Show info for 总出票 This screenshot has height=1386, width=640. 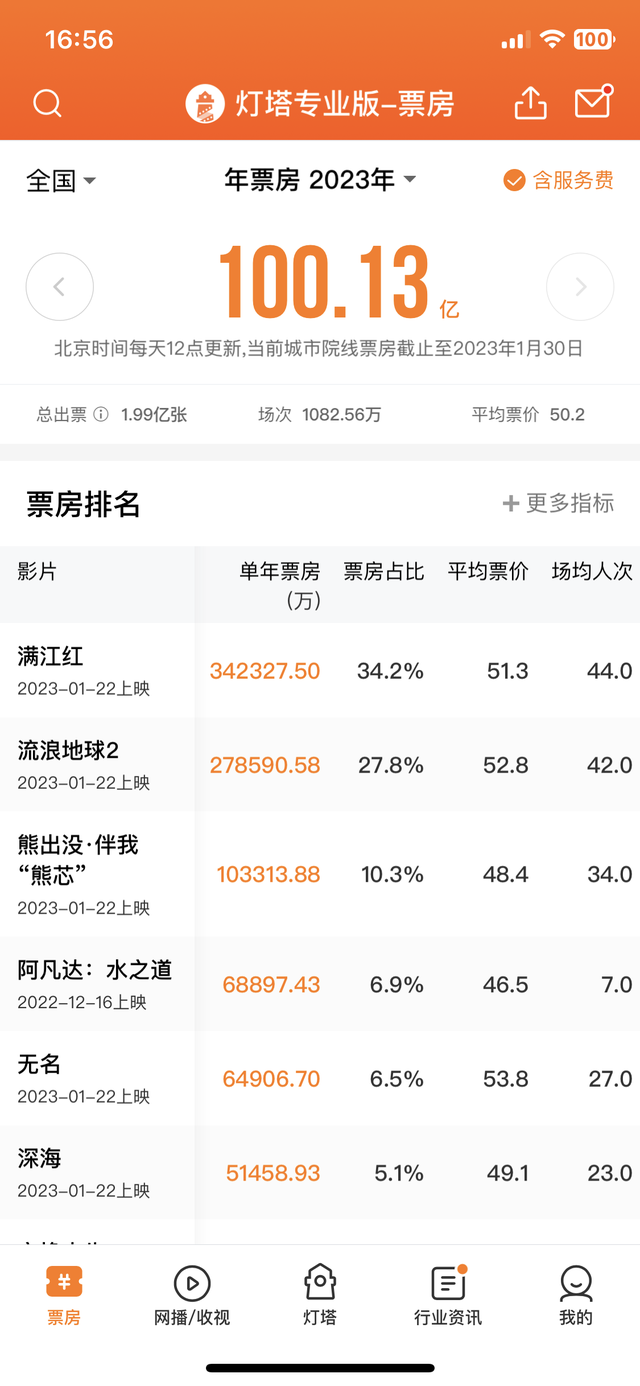click(100, 415)
